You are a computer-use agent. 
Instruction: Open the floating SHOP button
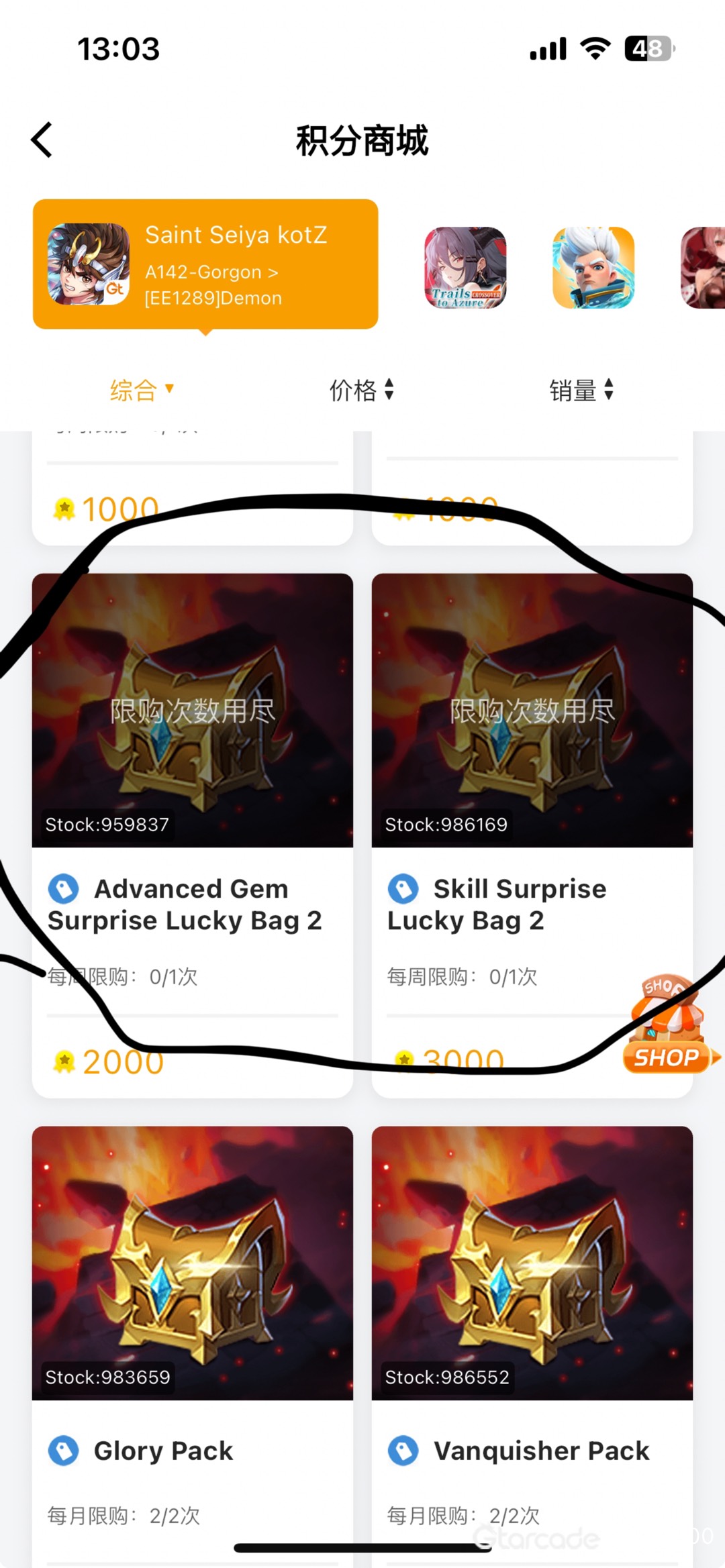point(668,1027)
